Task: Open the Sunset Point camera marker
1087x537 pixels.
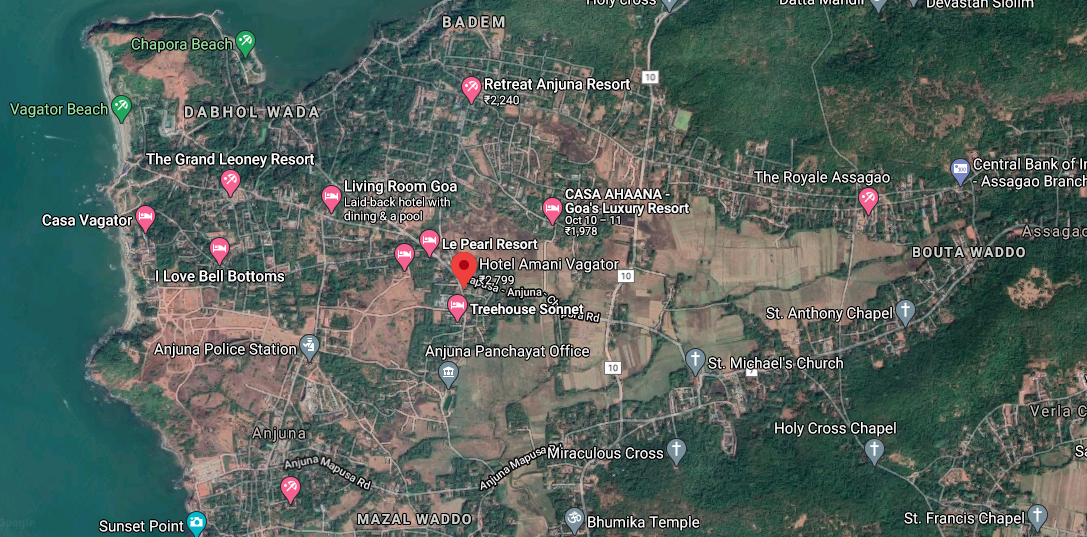Action: [x=196, y=523]
